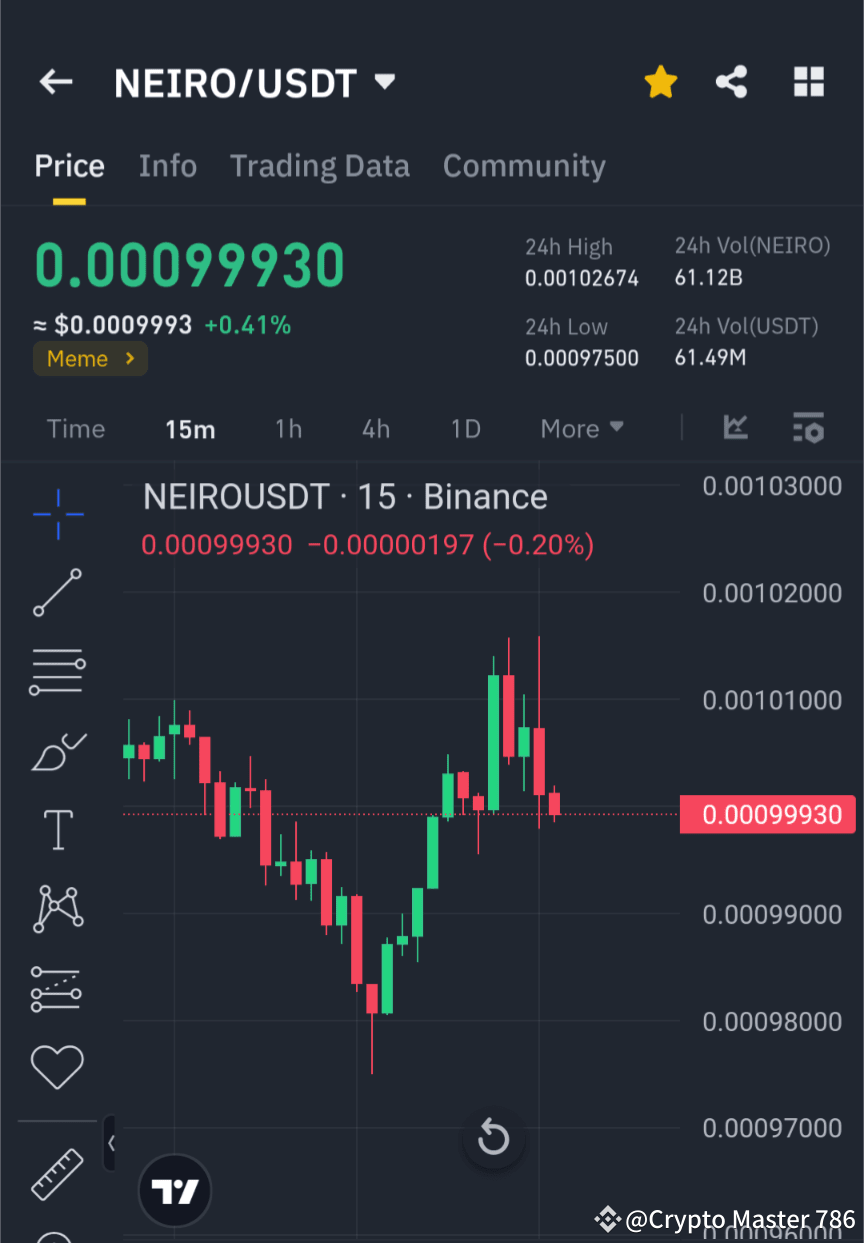Select the crosshair cursor tool
864x1243 pixels.
coord(57,514)
